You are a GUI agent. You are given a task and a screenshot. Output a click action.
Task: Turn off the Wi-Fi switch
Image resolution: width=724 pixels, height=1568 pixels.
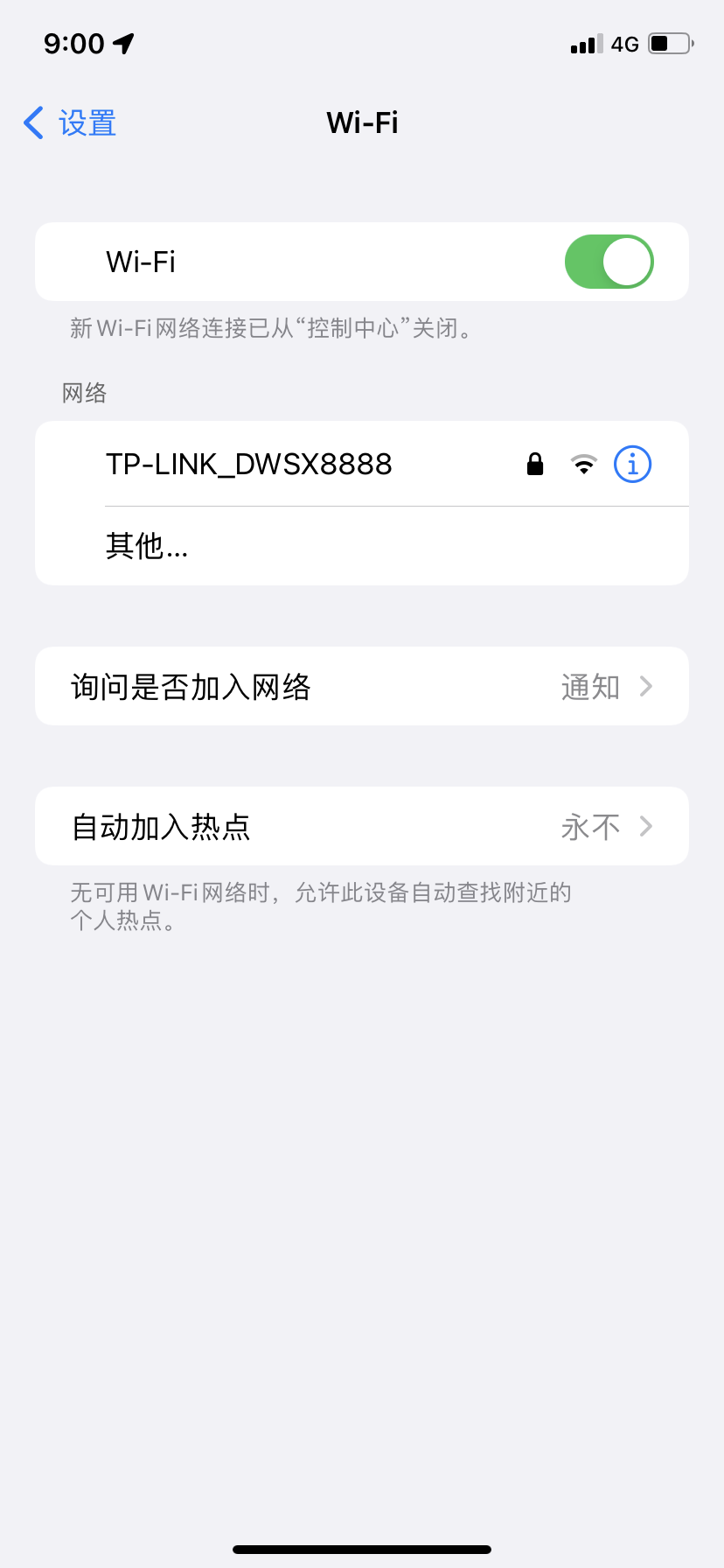[x=609, y=262]
